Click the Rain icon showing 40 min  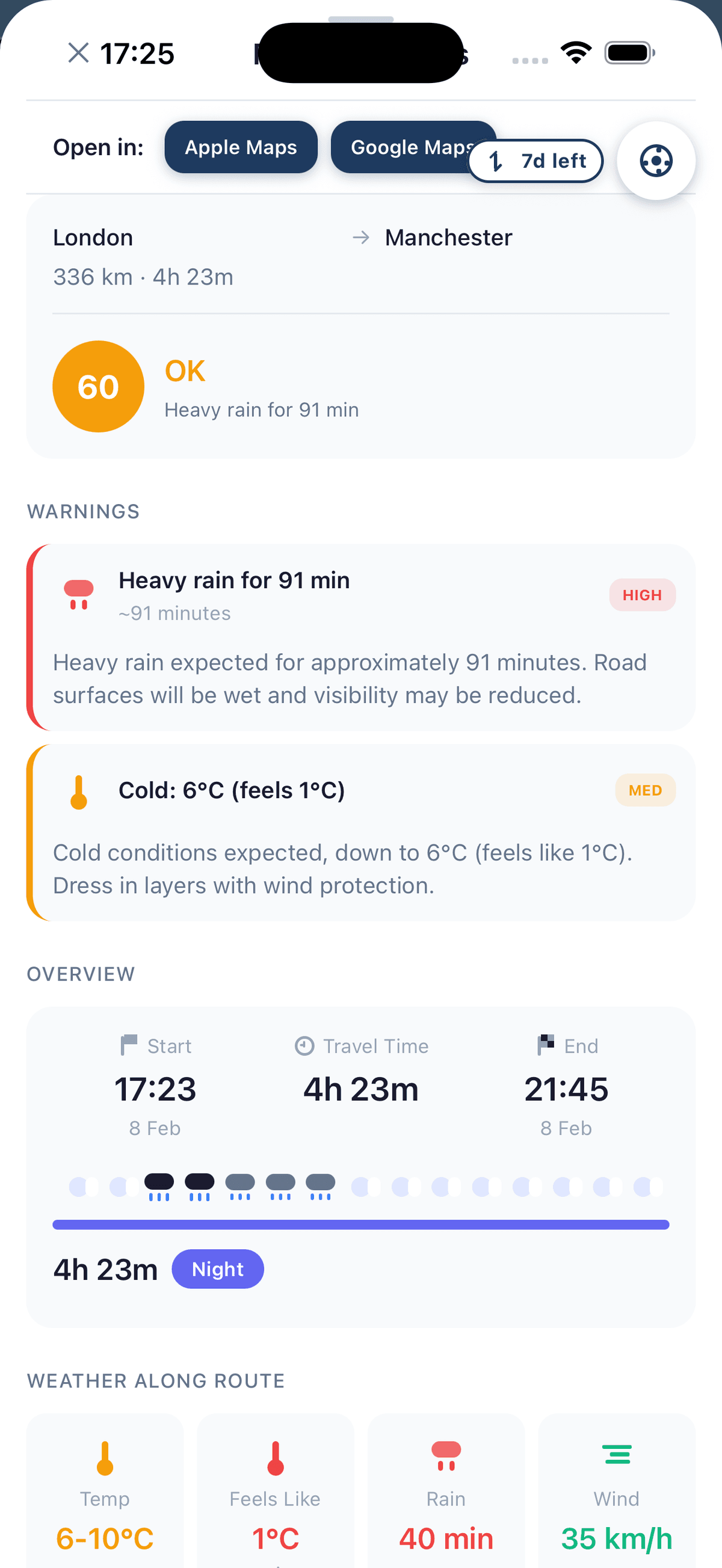(446, 1454)
